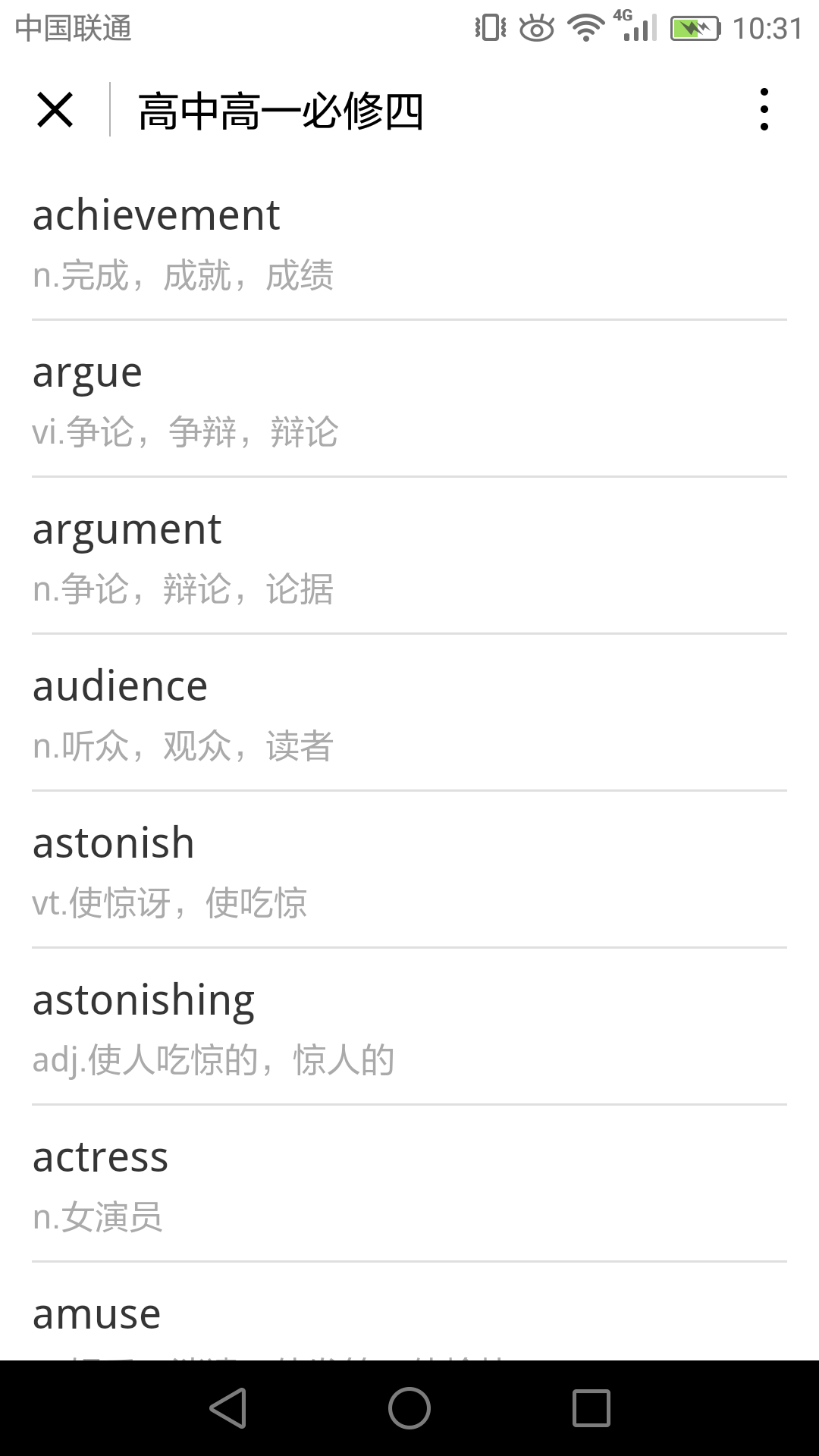Open the actress word entry

point(409,1185)
